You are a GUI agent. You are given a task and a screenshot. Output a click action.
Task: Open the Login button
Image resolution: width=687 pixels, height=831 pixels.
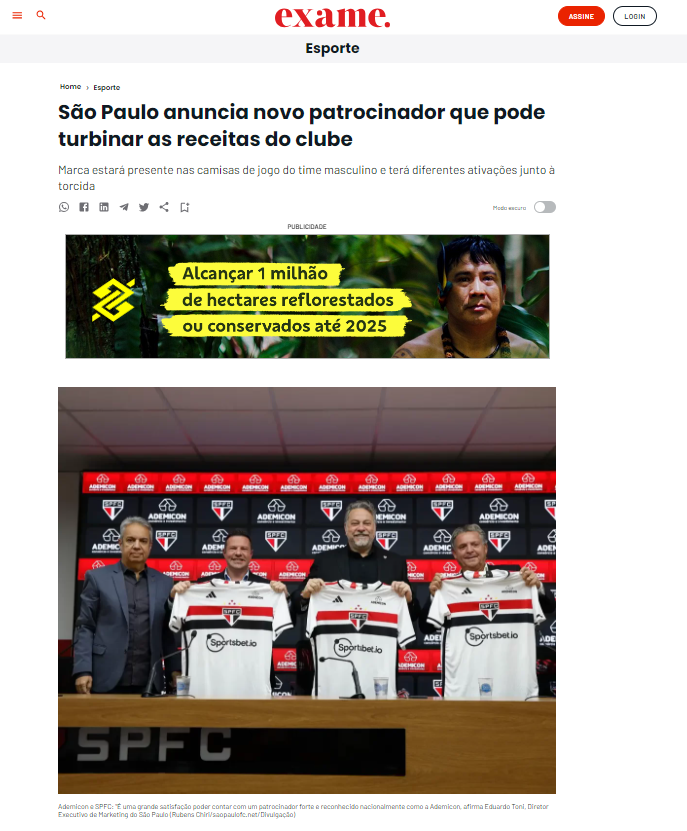(x=634, y=17)
